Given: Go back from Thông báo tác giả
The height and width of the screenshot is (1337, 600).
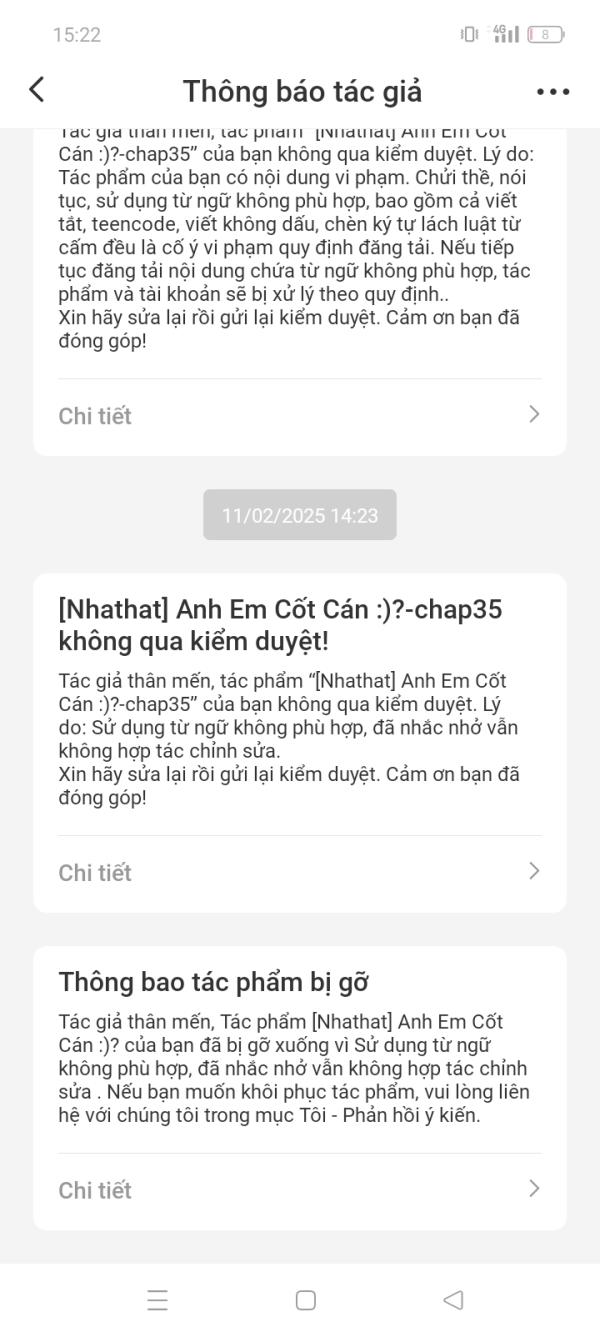Looking at the screenshot, I should point(37,90).
